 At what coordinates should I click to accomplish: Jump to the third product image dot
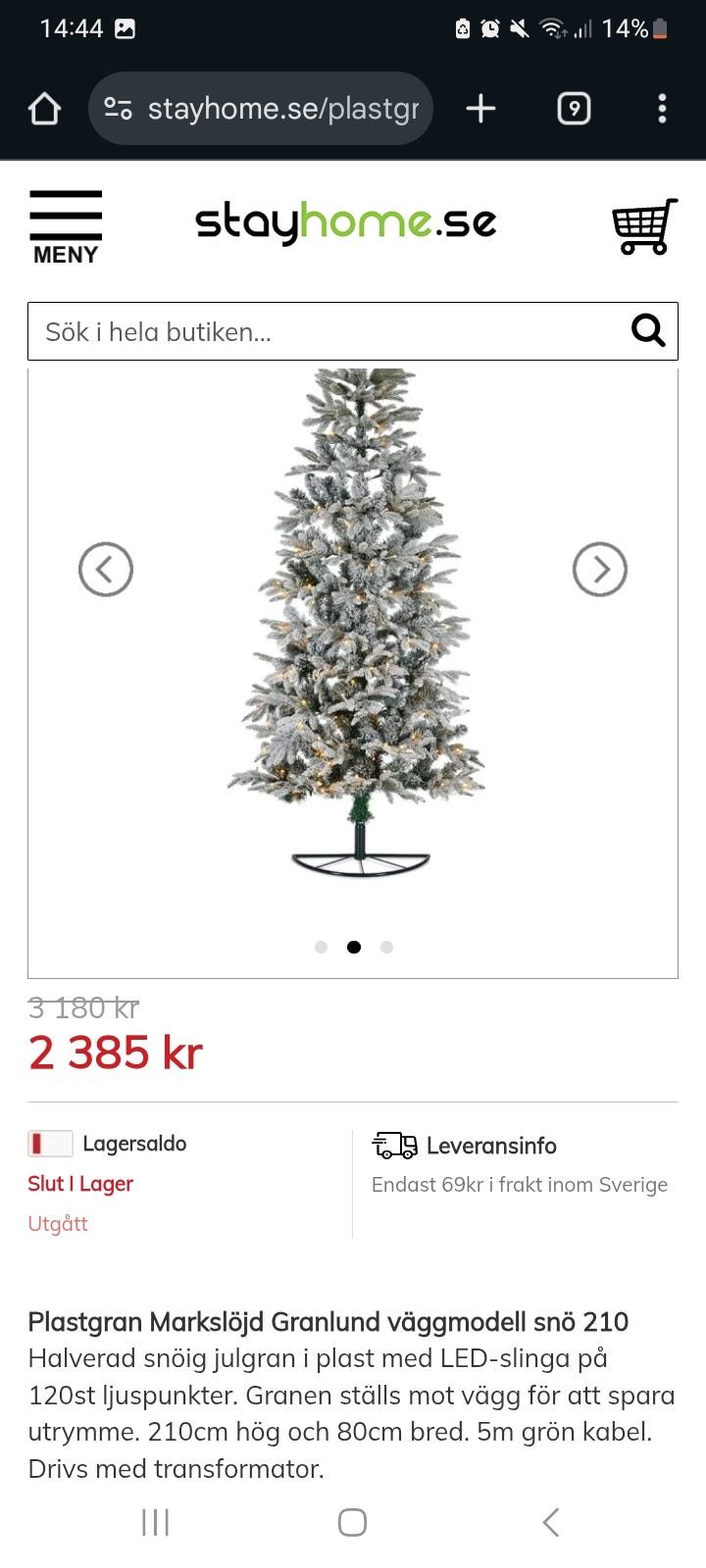pos(386,947)
